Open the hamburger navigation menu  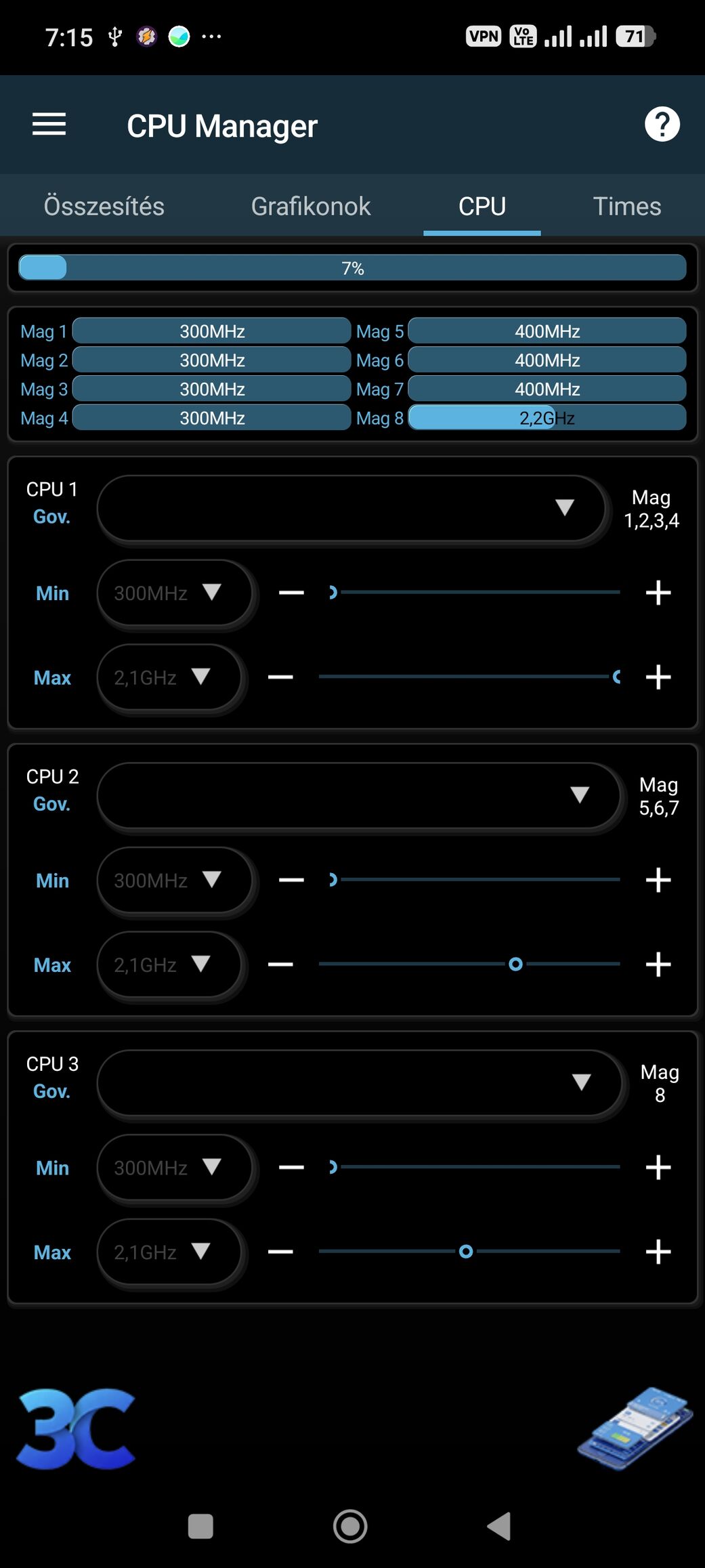point(49,125)
